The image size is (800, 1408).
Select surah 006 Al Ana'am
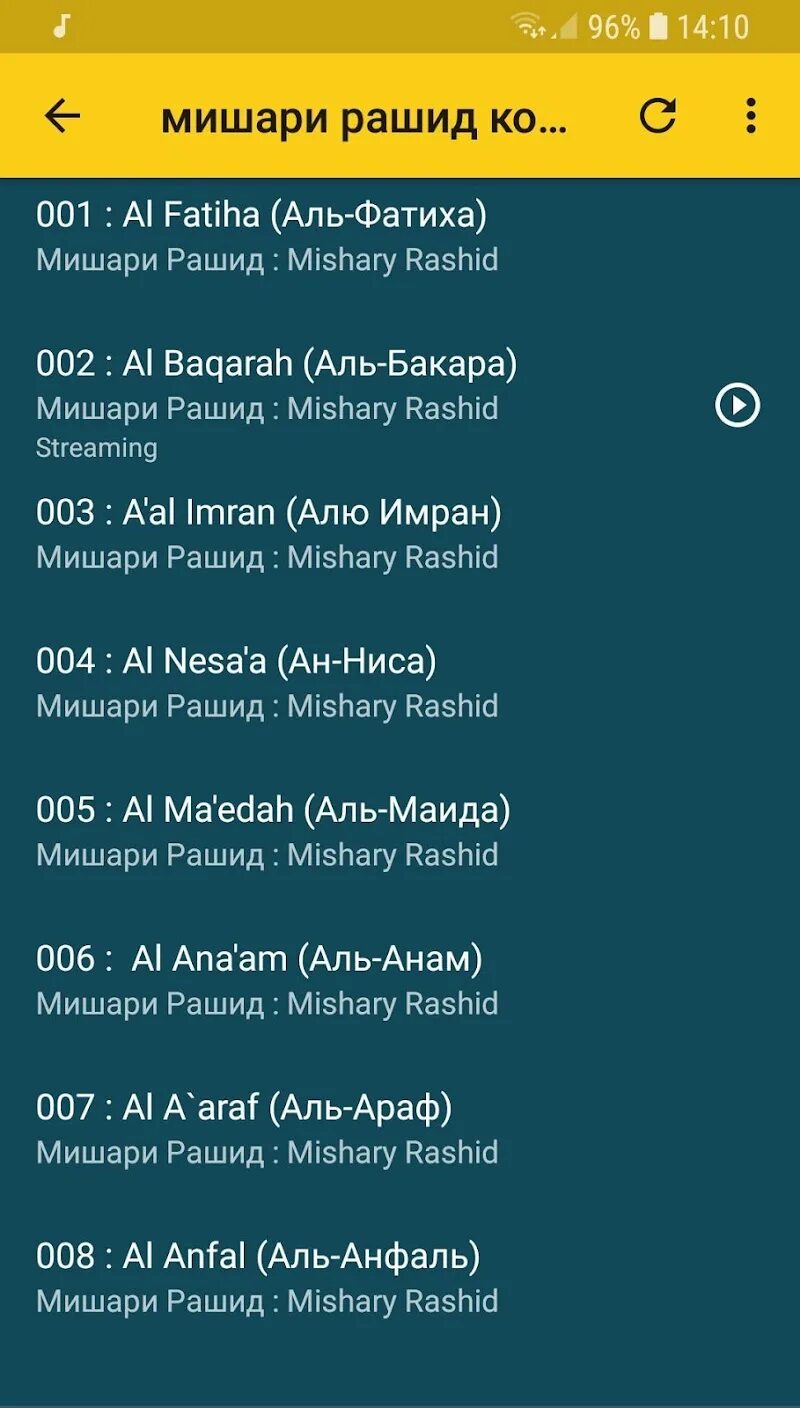260,981
